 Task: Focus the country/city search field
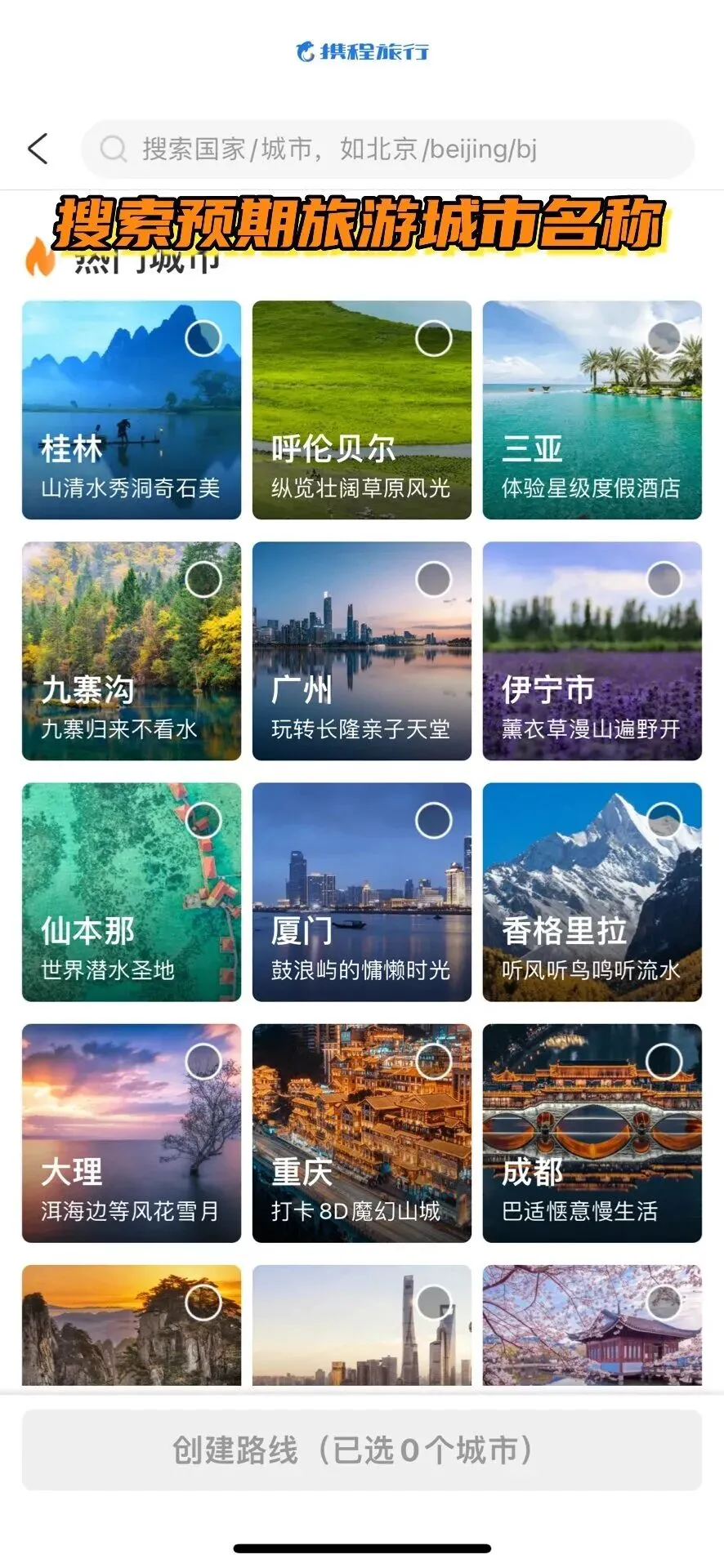pos(387,149)
